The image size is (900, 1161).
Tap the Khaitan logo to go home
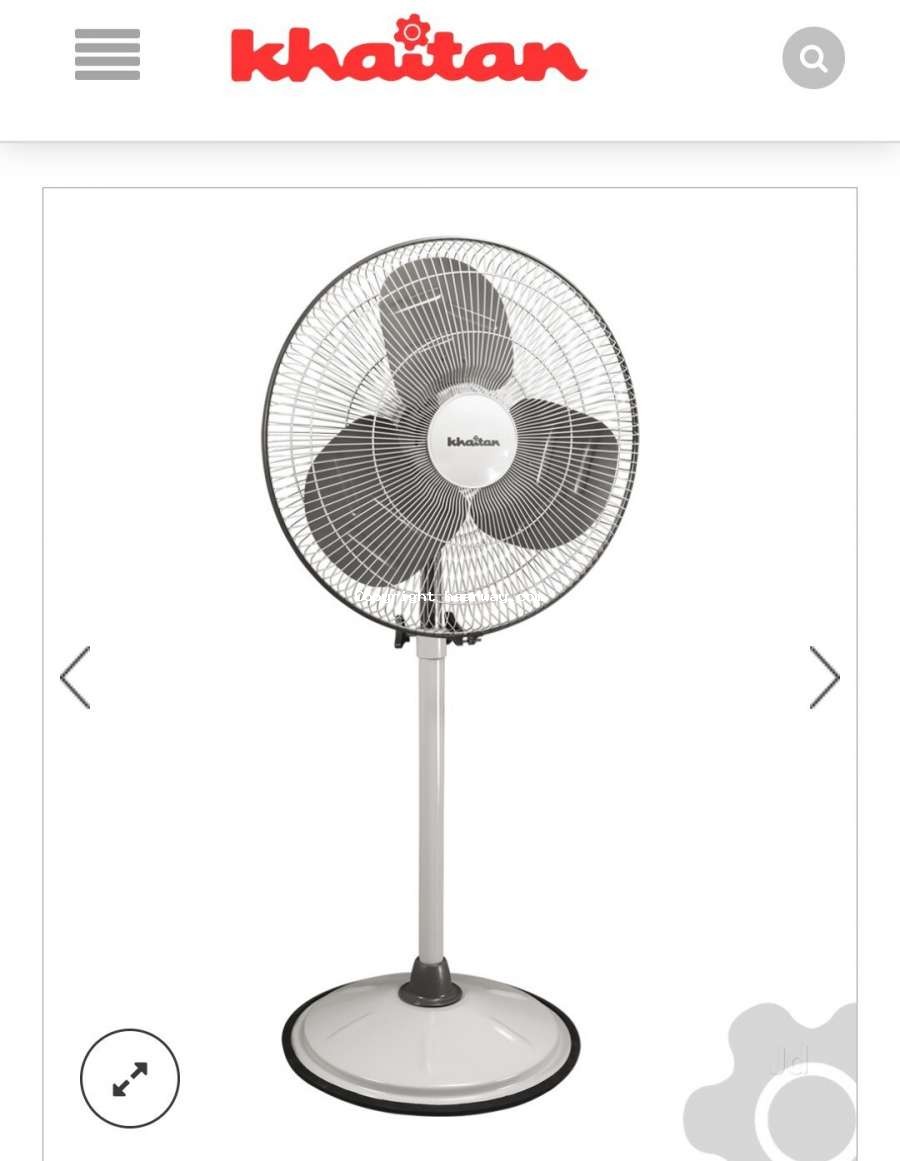click(x=408, y=50)
